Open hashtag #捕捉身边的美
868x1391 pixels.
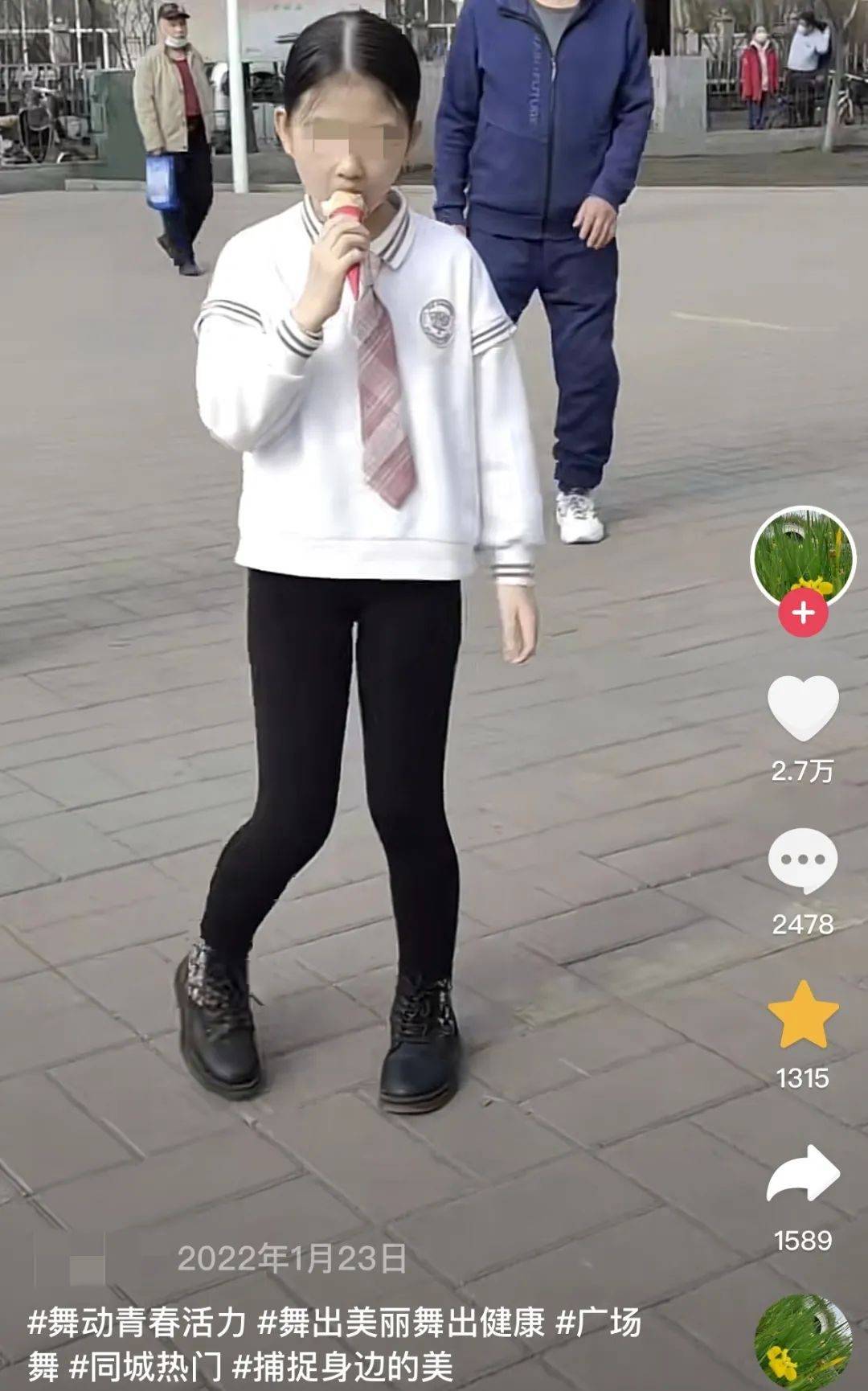click(343, 1366)
